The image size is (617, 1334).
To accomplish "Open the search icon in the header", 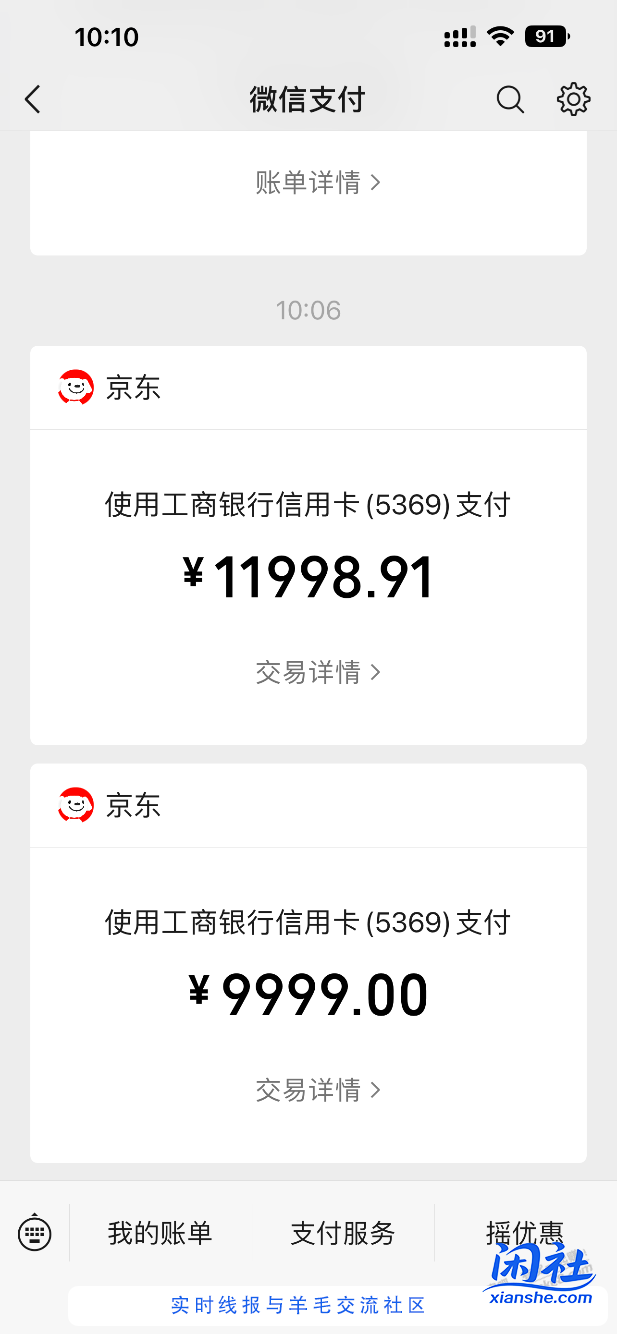I will tap(510, 99).
